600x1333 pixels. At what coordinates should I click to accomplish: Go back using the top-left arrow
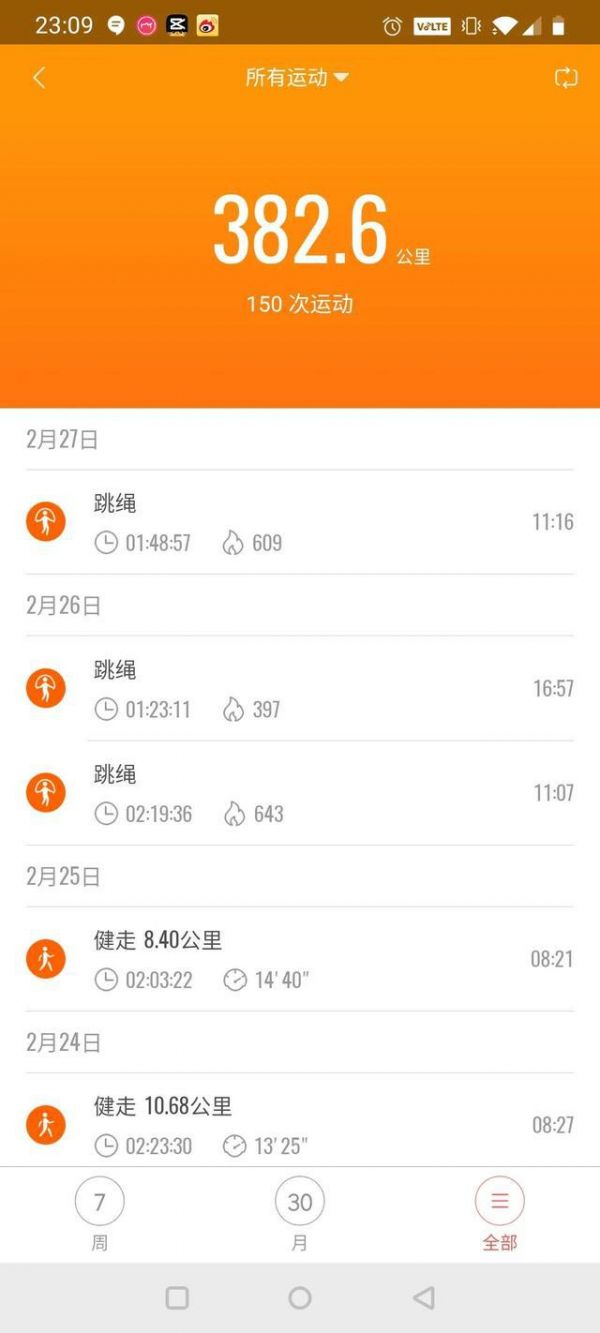pos(39,78)
